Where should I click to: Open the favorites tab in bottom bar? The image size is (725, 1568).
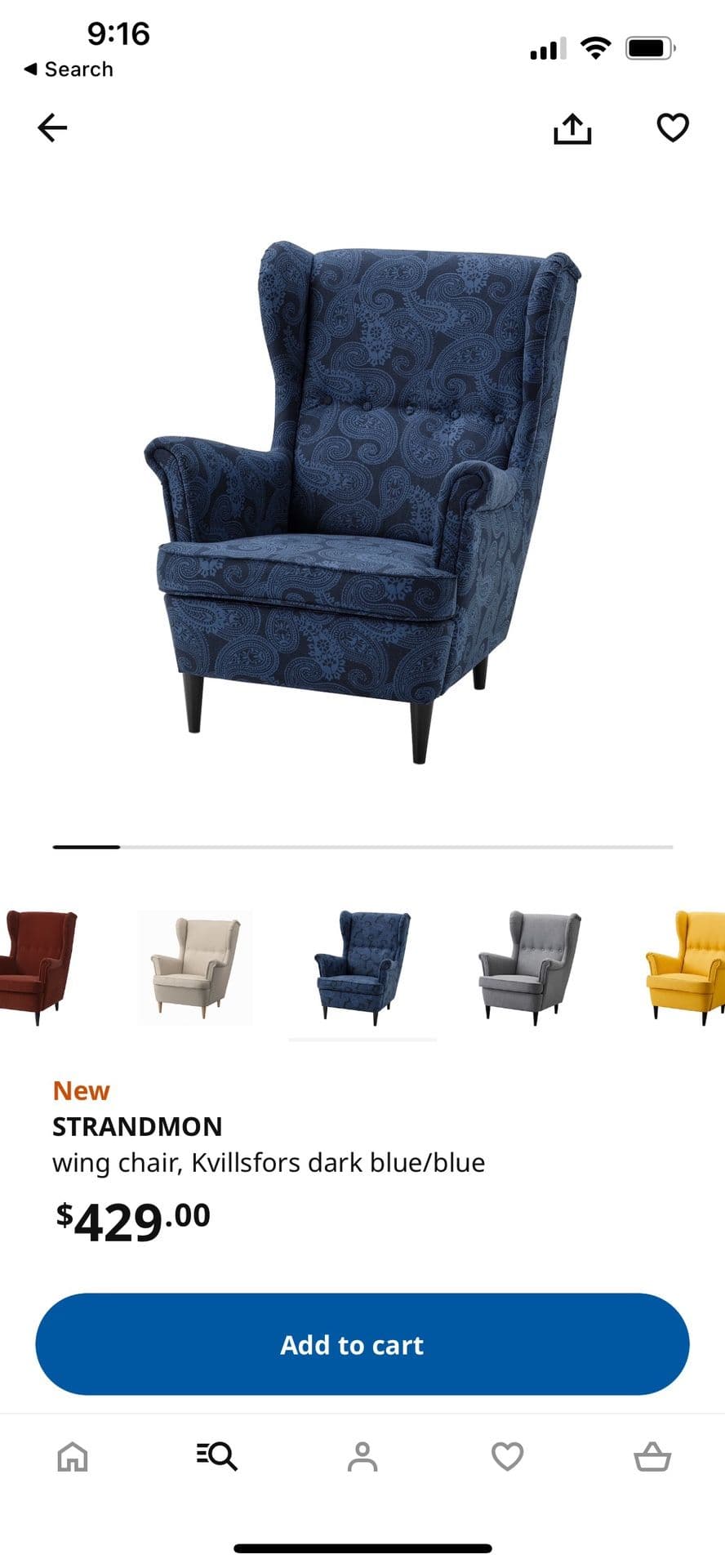[507, 1456]
